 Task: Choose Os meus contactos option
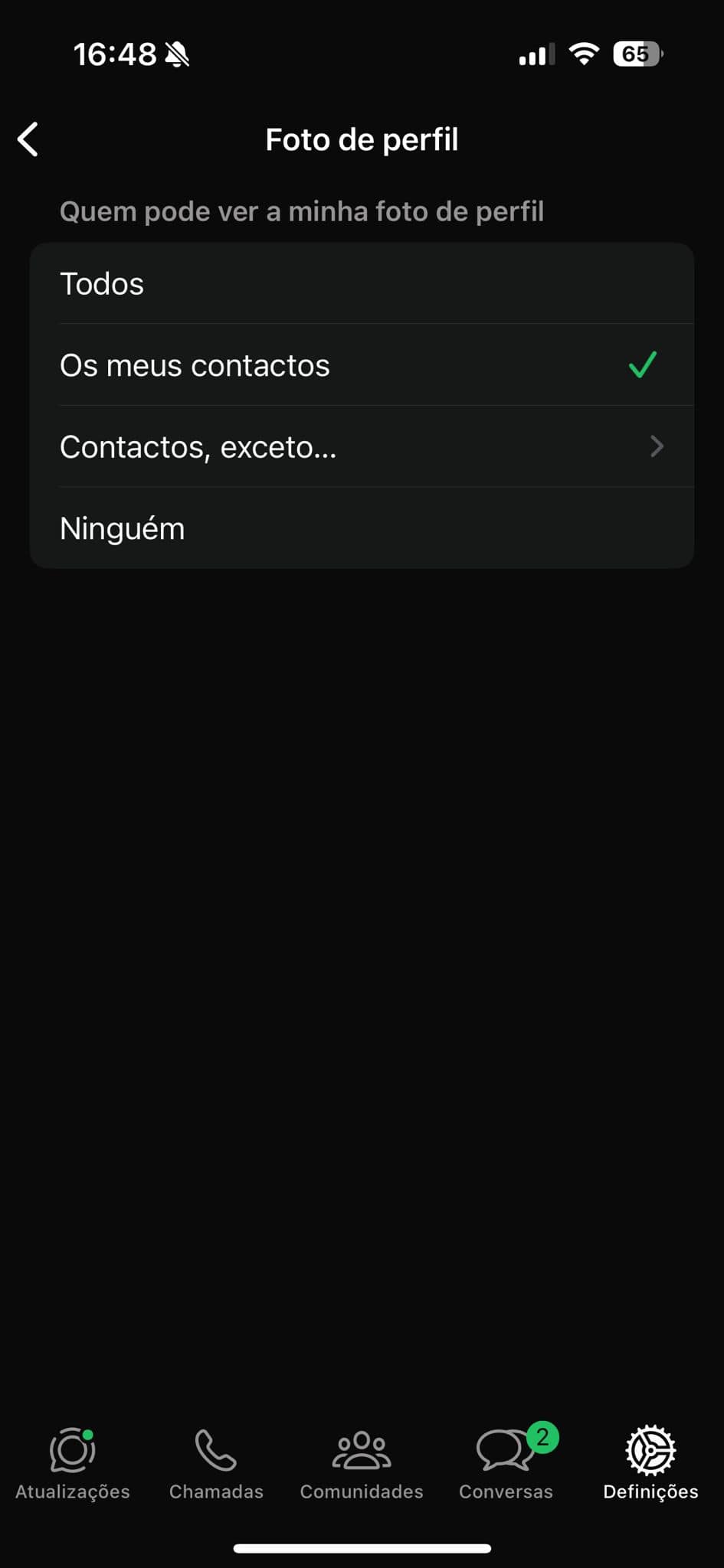362,365
